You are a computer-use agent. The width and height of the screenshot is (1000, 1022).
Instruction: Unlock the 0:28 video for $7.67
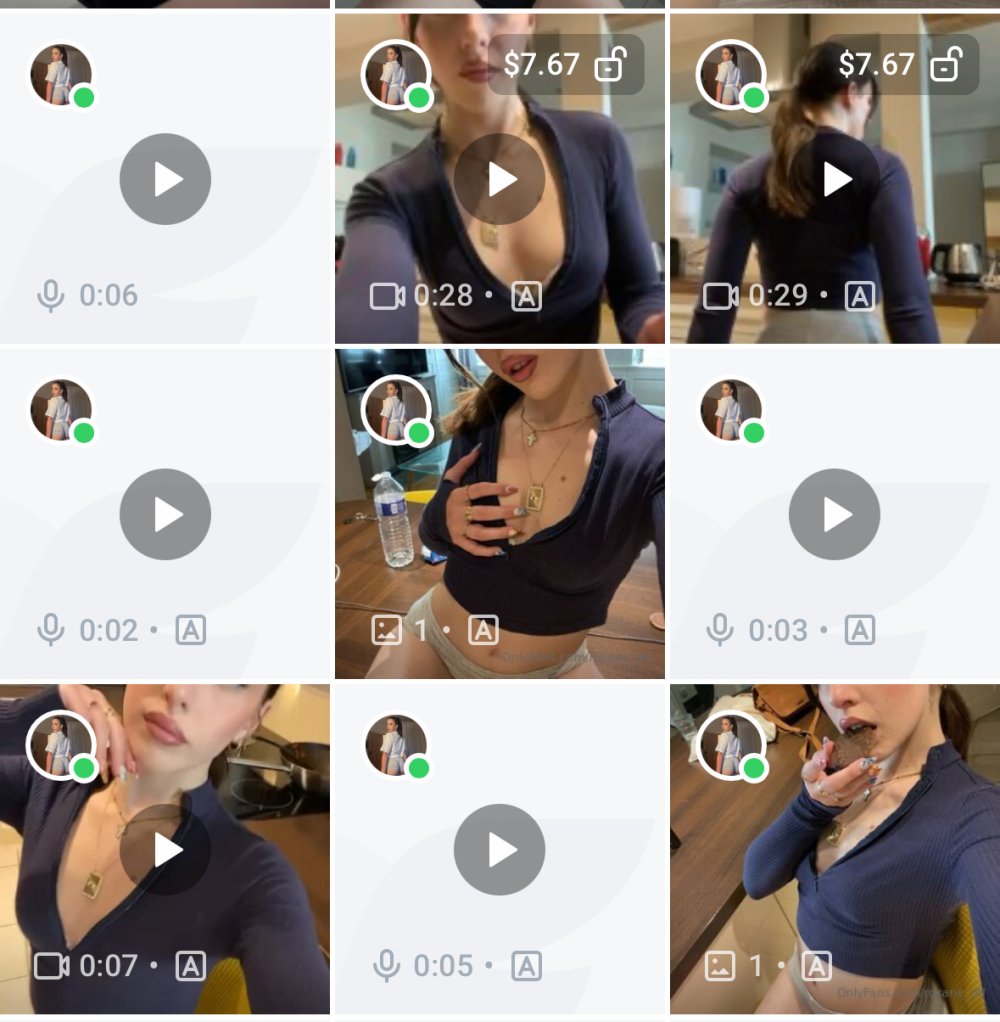tap(565, 65)
